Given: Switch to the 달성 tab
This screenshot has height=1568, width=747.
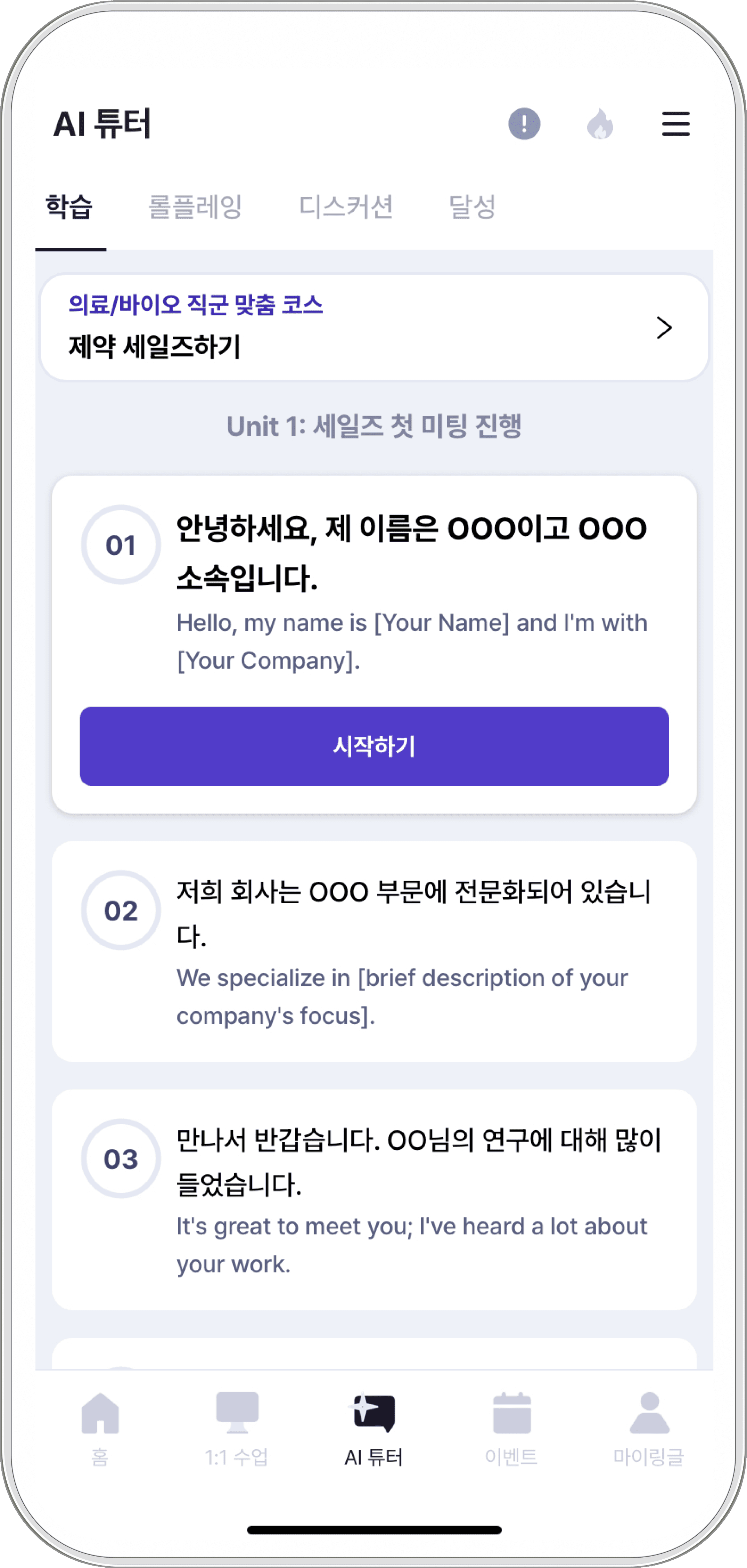Looking at the screenshot, I should (x=472, y=207).
